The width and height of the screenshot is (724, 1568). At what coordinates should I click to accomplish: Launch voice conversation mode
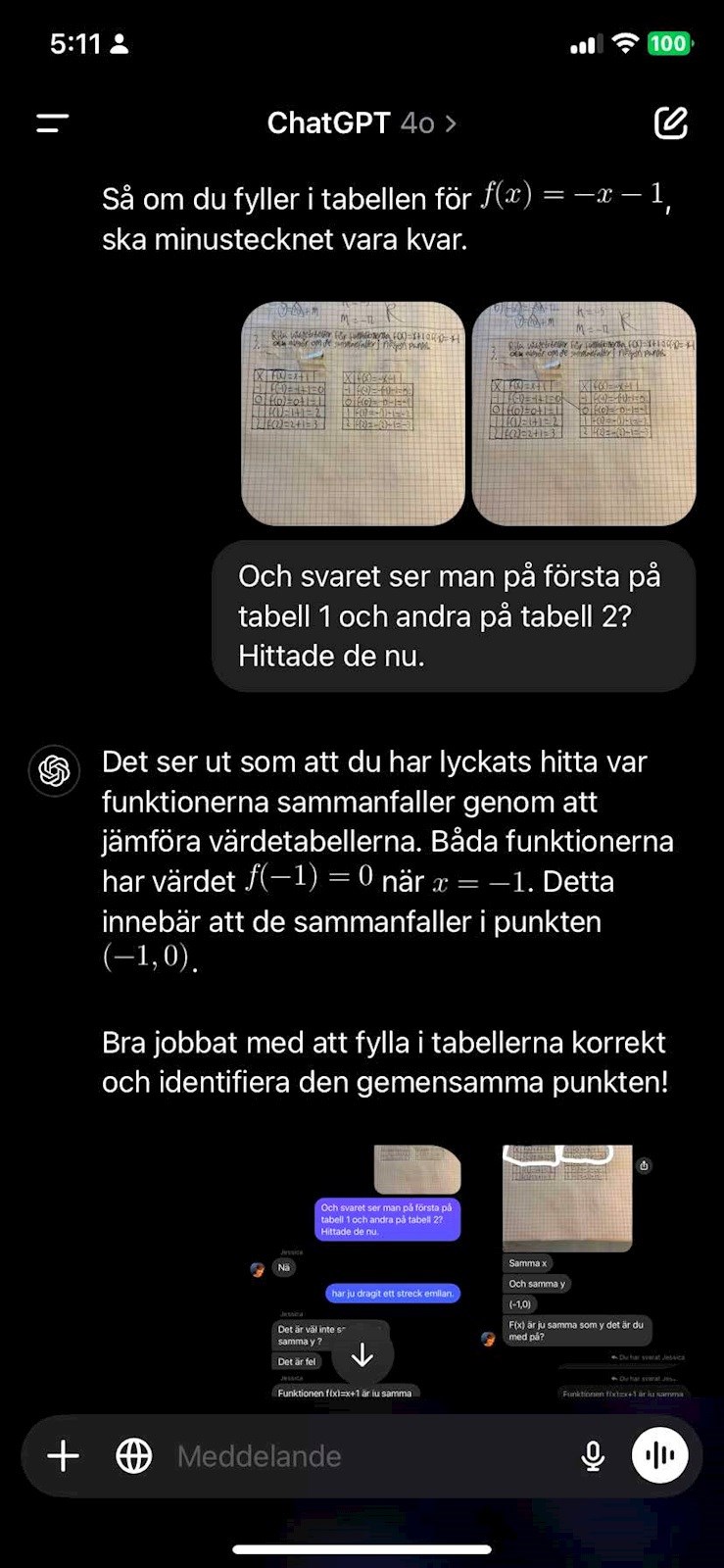click(660, 1455)
